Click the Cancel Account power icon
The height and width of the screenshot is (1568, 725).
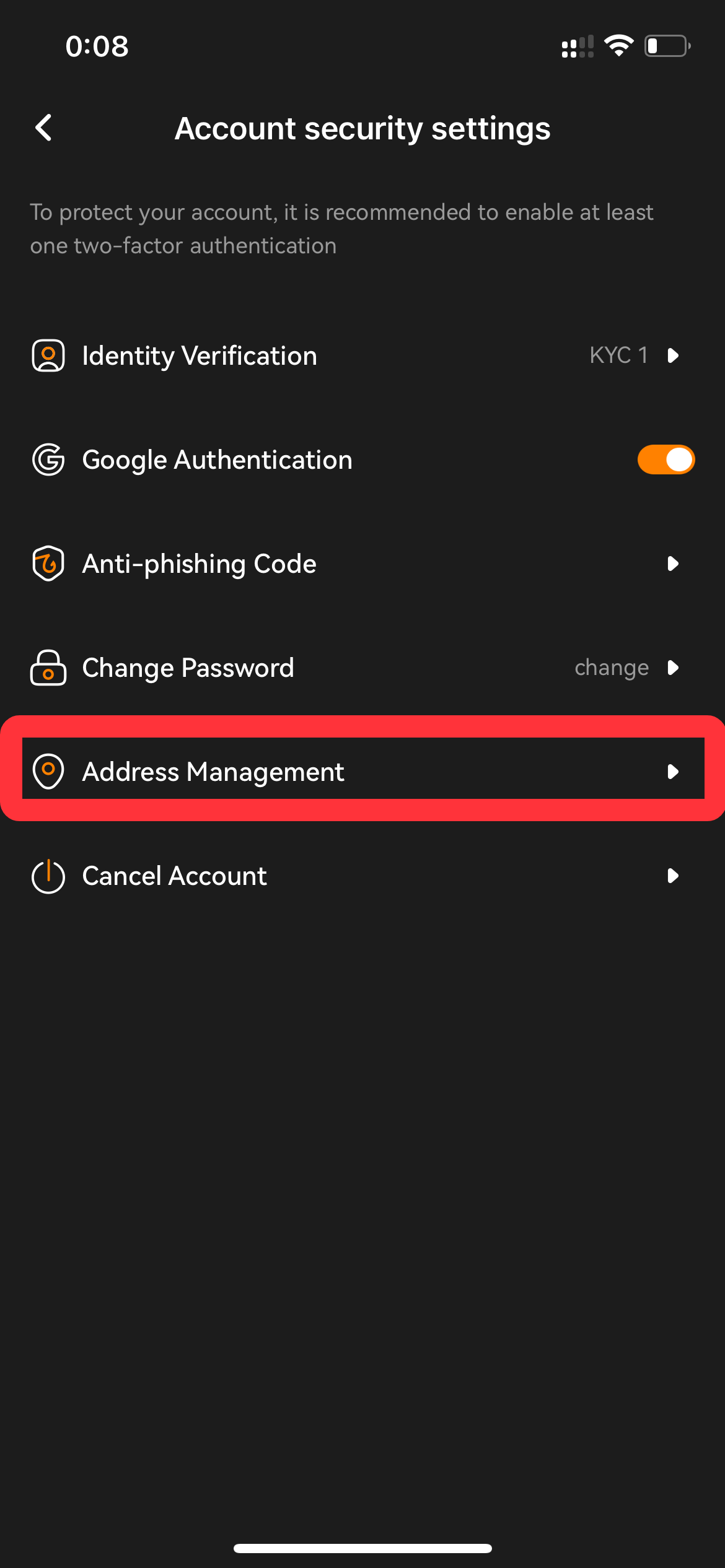[x=48, y=876]
